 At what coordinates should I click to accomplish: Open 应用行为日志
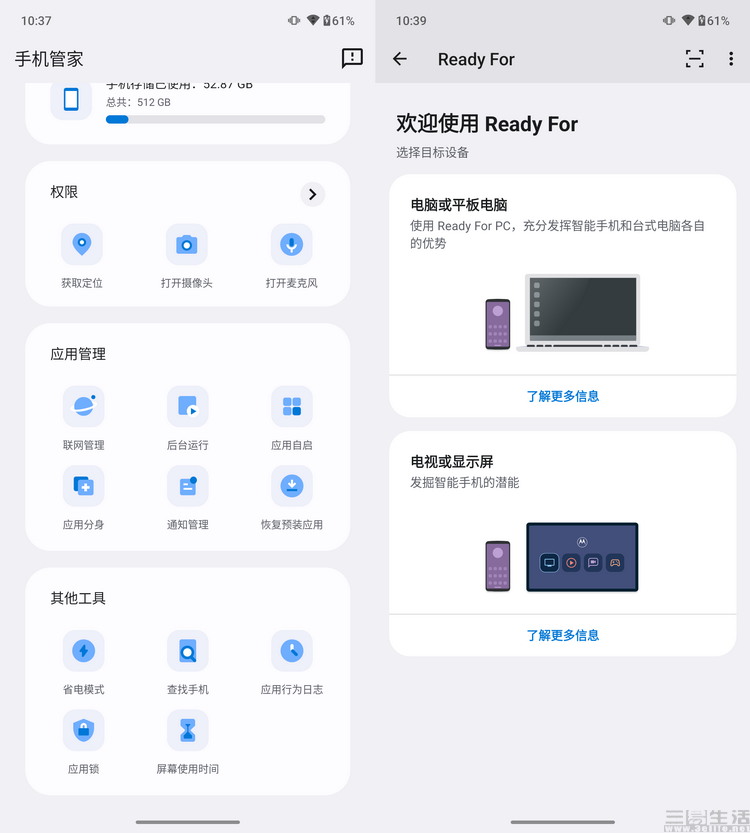(x=291, y=651)
